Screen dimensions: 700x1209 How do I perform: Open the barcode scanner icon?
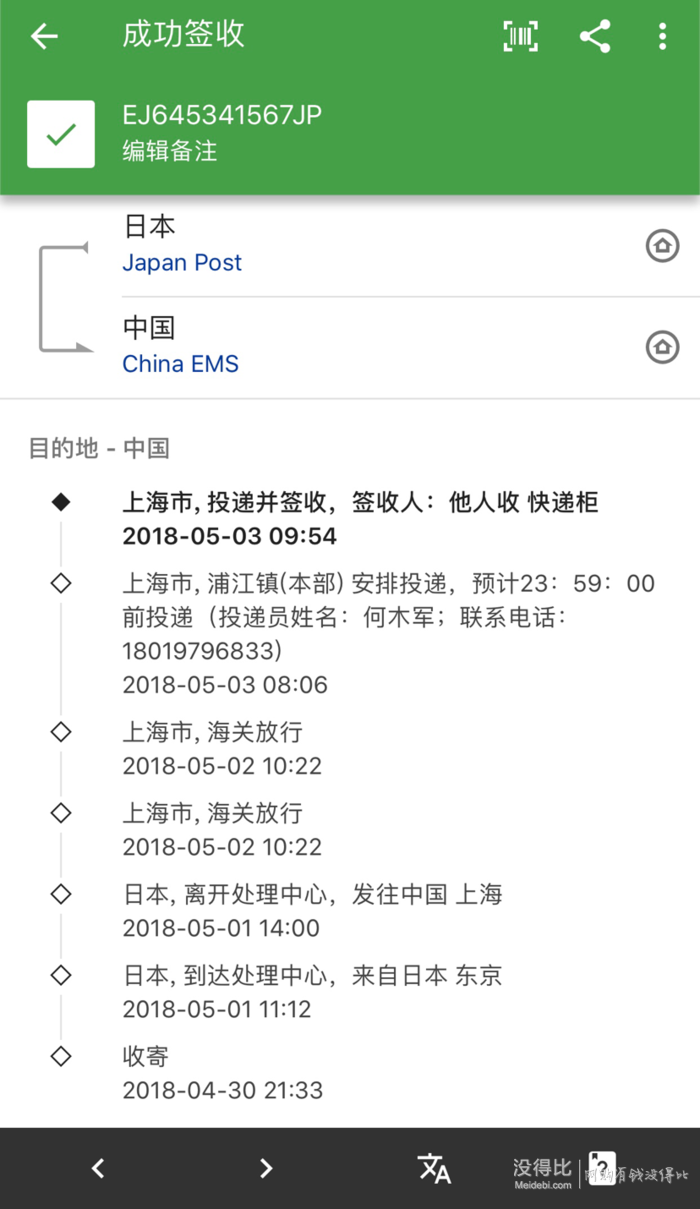coord(520,37)
